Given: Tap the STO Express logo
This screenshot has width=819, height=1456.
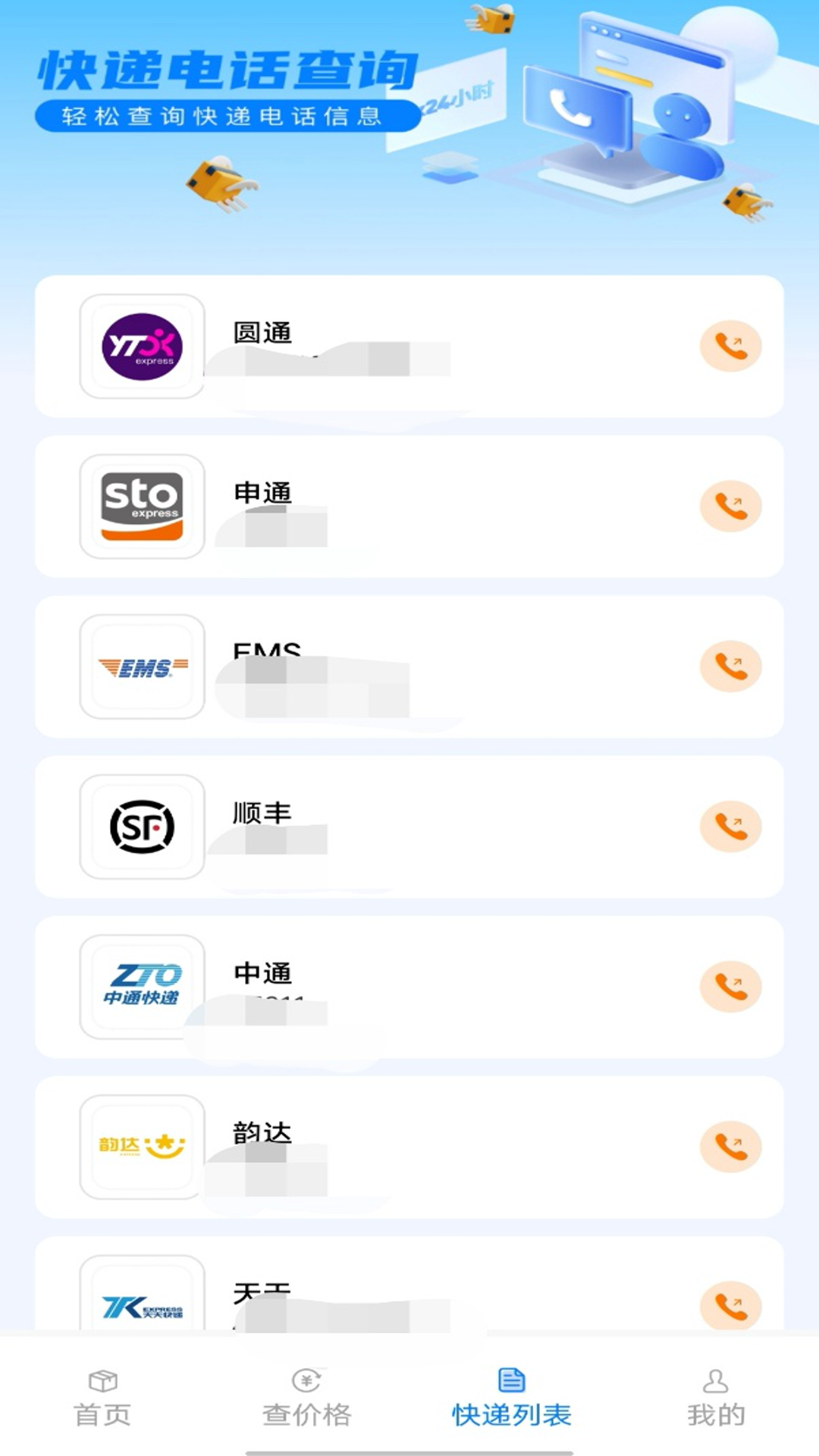Looking at the screenshot, I should (141, 507).
